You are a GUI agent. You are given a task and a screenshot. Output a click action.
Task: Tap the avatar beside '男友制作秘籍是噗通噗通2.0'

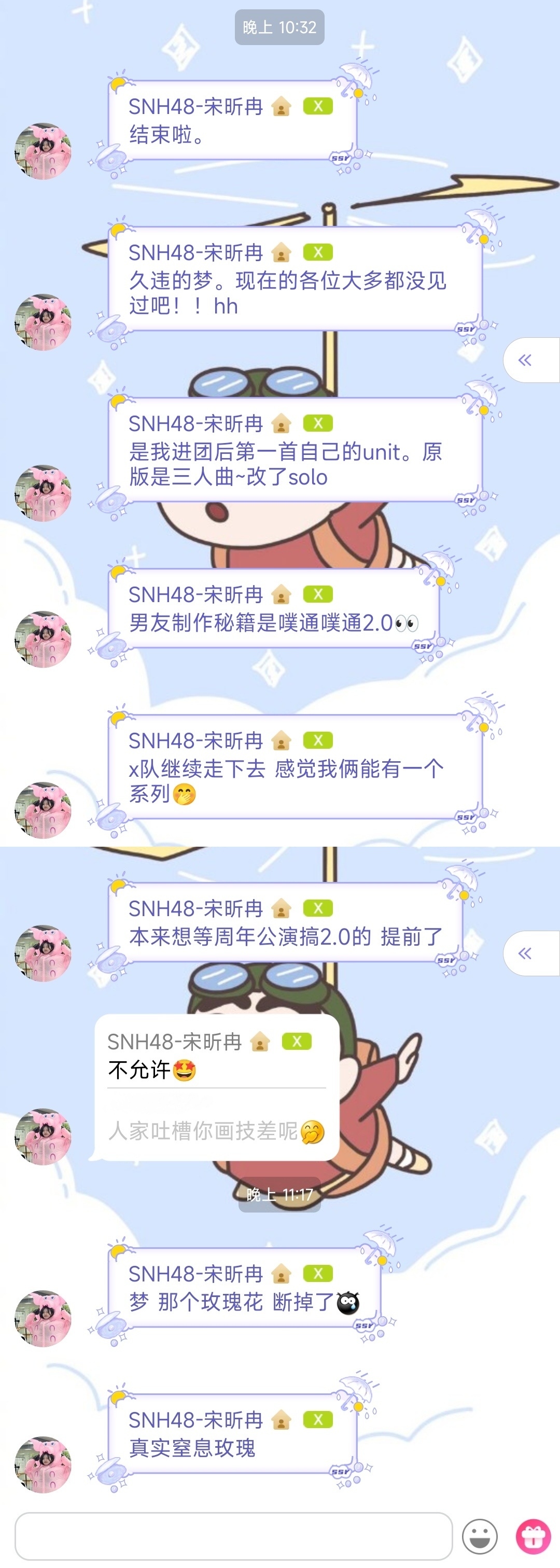[43, 639]
